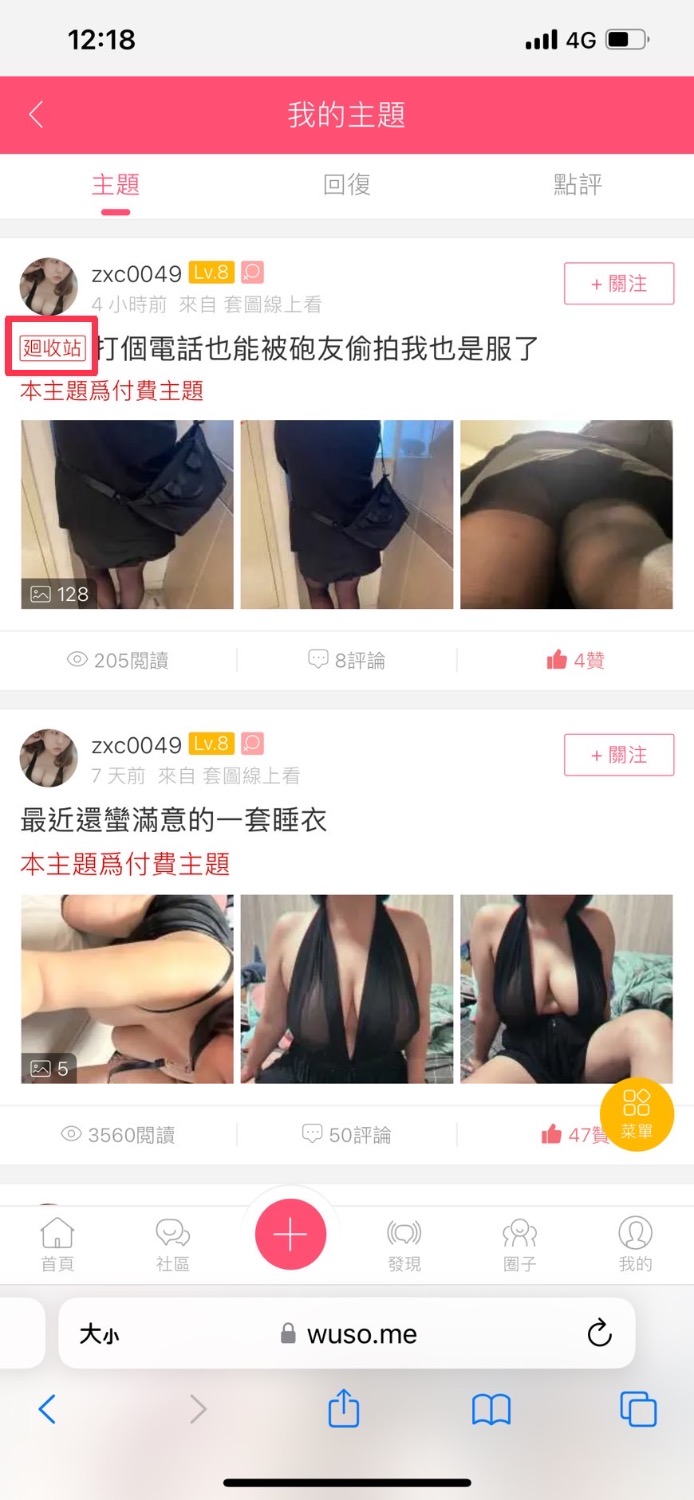
Task: Open Safari's share sheet
Action: (343, 1410)
